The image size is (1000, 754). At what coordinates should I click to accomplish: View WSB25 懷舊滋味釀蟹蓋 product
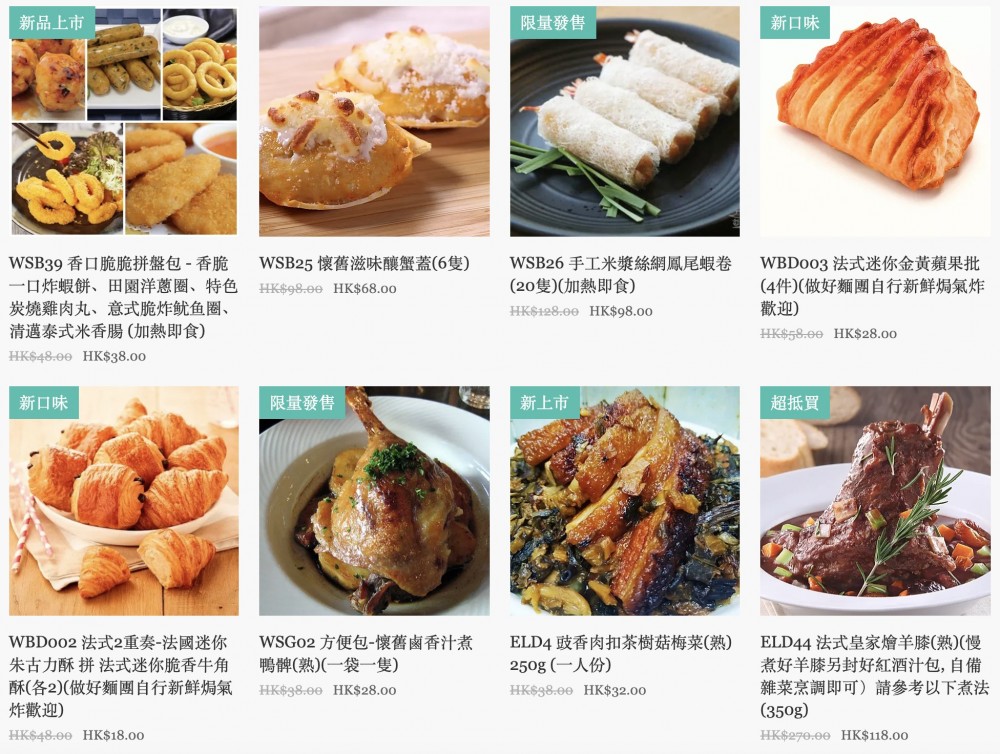[374, 121]
